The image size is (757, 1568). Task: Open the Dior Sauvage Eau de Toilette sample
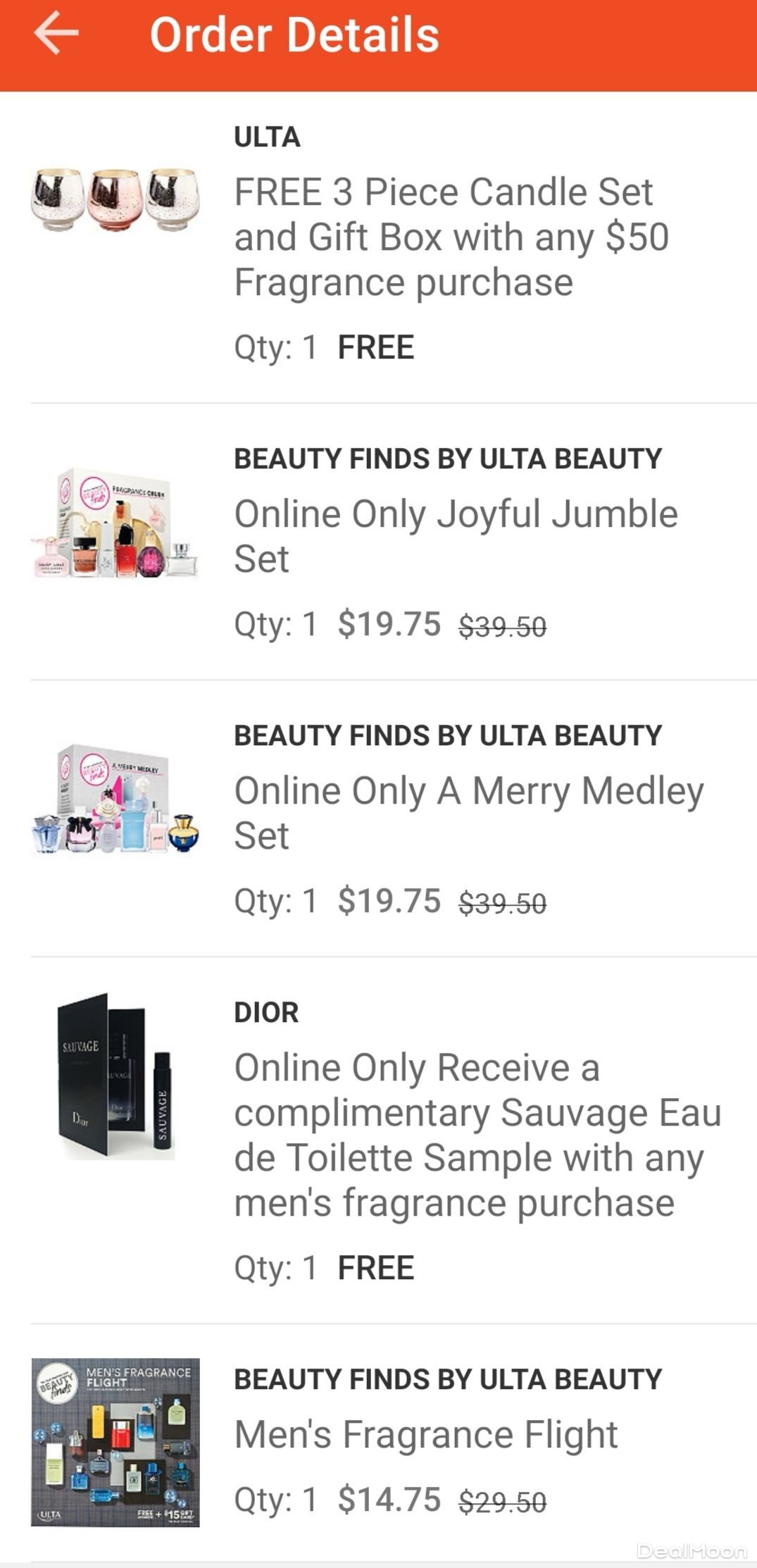click(477, 1134)
